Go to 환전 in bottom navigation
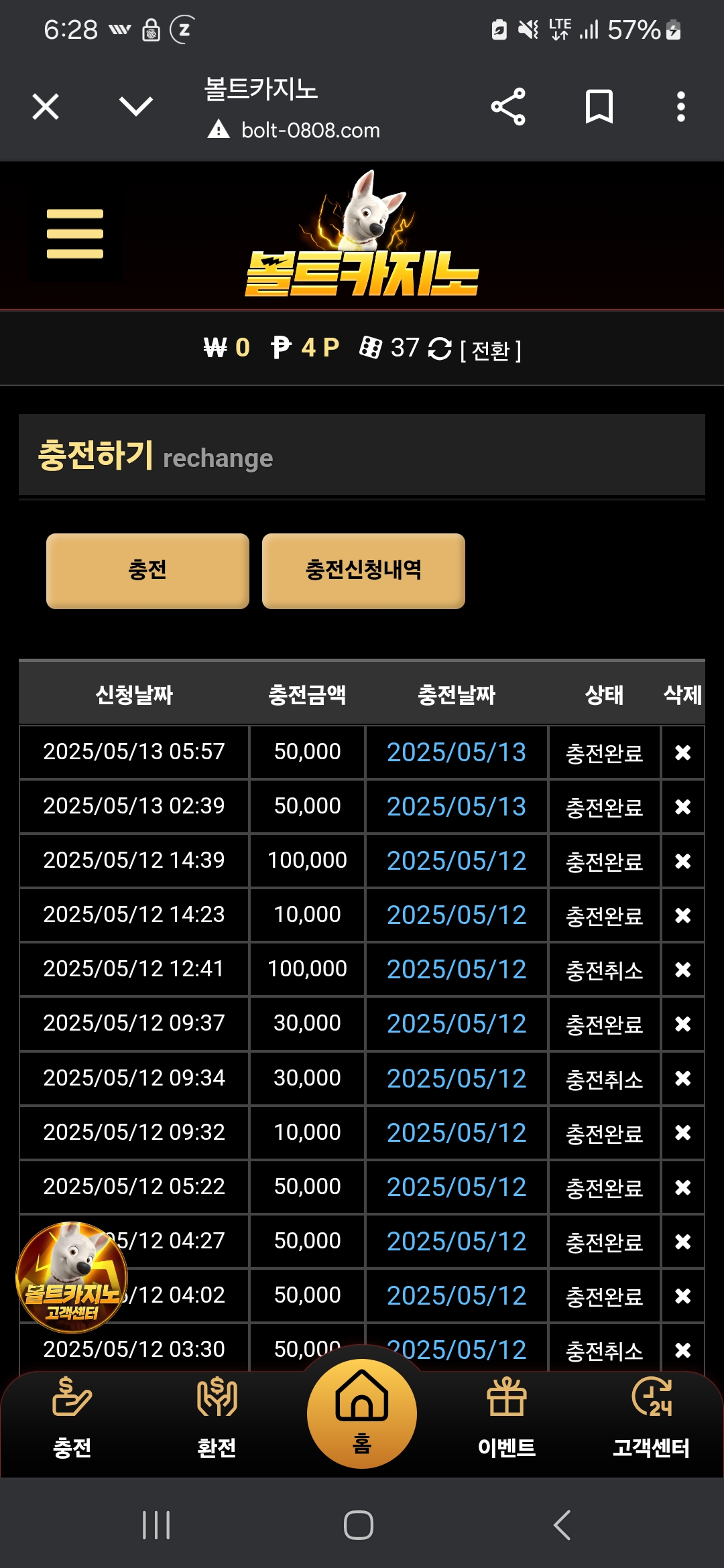The width and height of the screenshot is (724, 1568). coord(217,1419)
